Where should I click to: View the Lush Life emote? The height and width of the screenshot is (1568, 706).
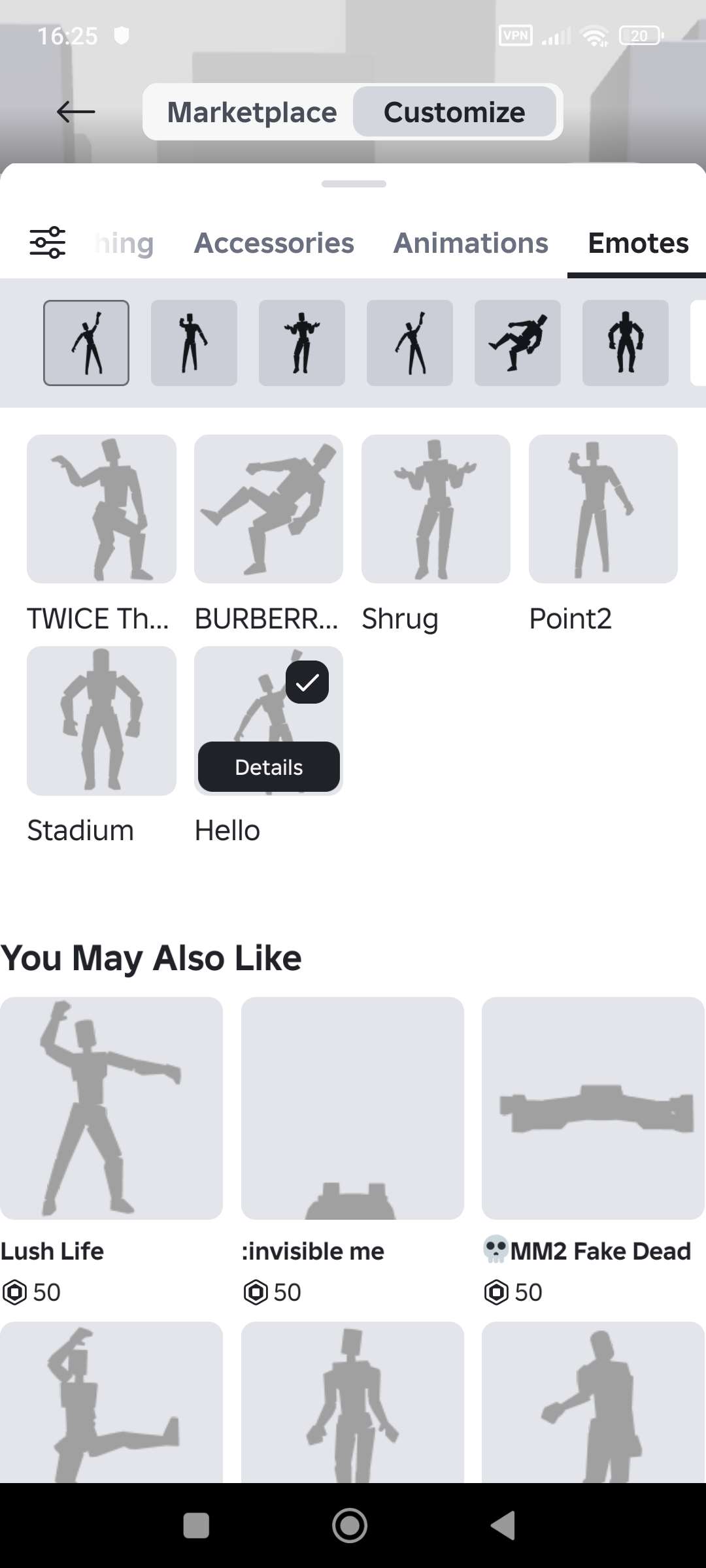pyautogui.click(x=111, y=1108)
